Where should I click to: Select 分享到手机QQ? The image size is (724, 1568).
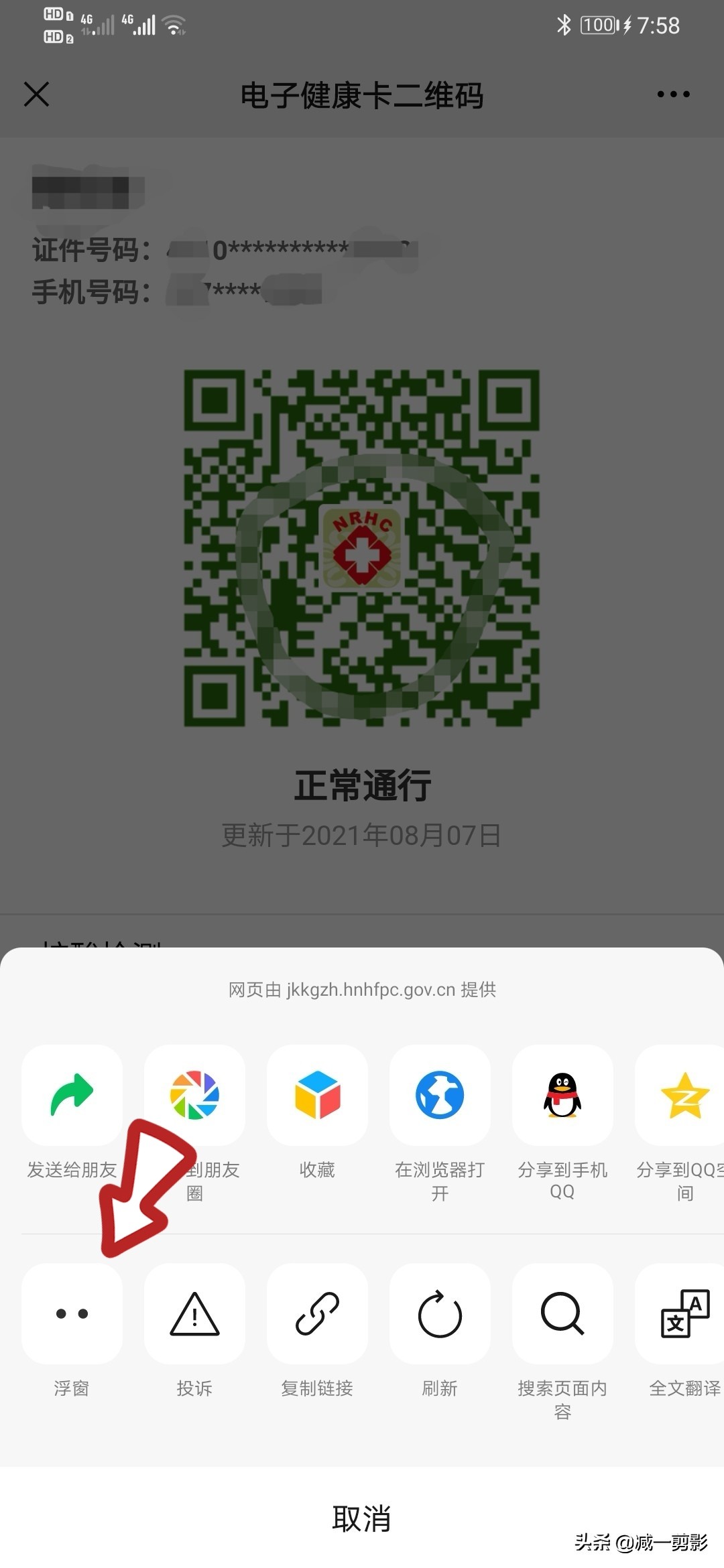tap(562, 1096)
